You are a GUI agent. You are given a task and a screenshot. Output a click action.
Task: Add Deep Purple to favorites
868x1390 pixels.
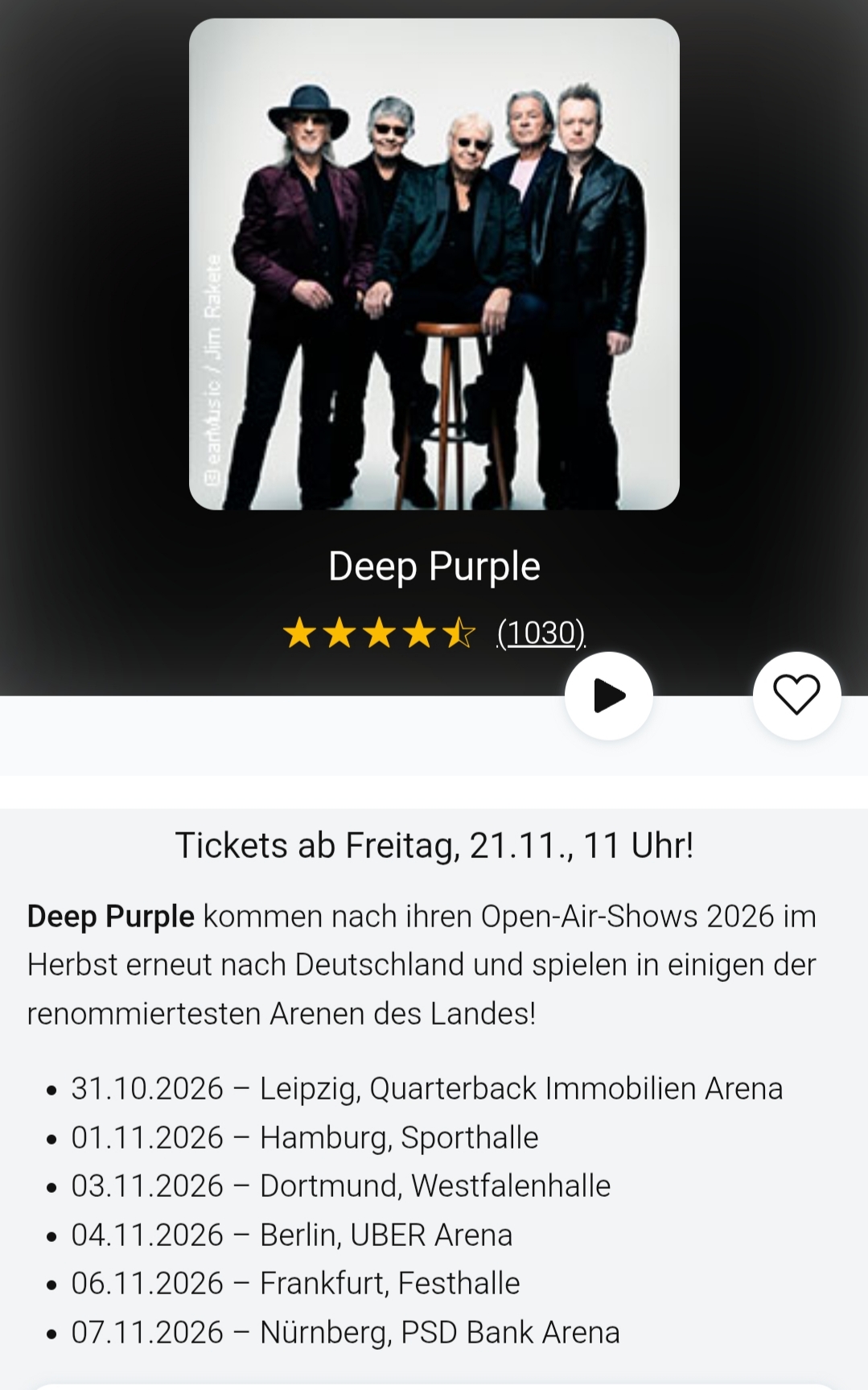coord(796,695)
